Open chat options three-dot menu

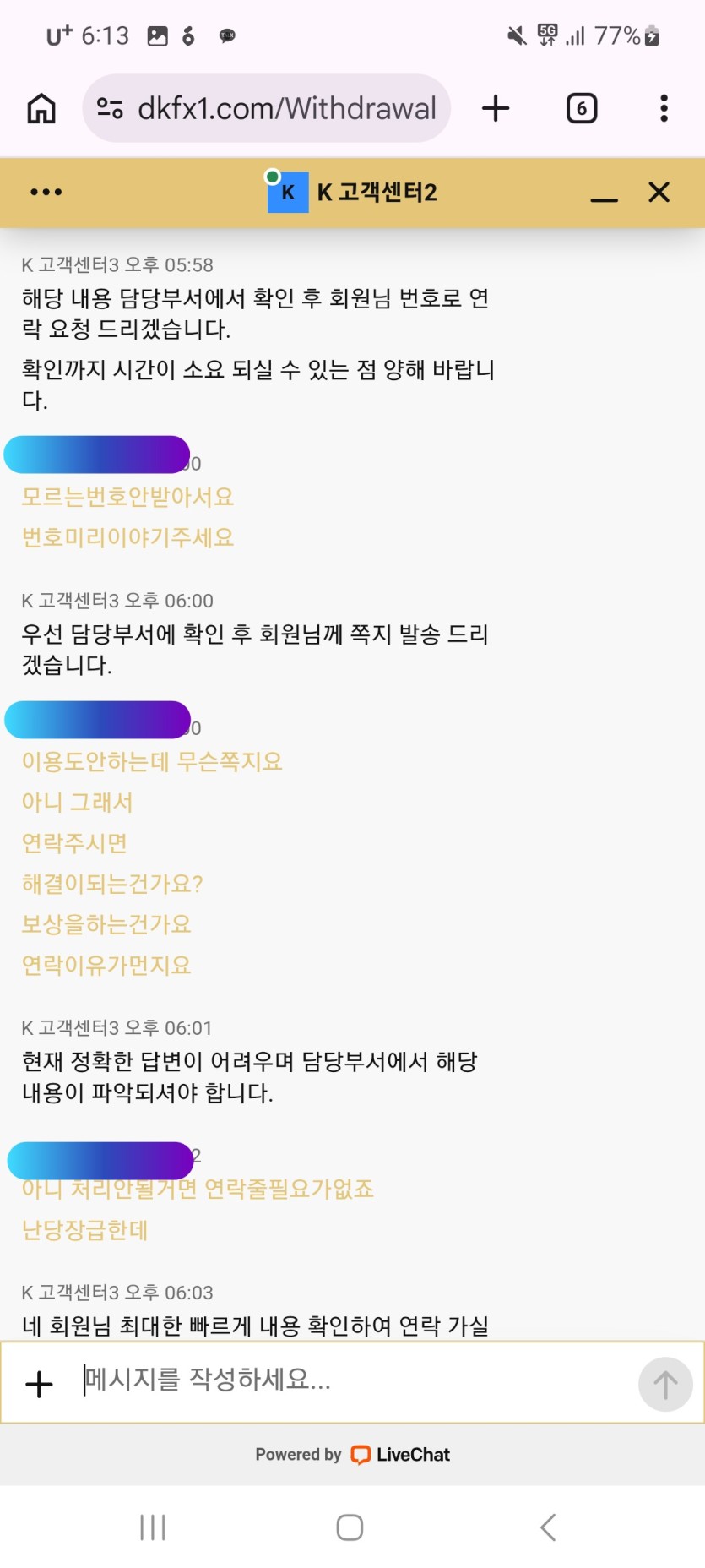(x=46, y=192)
